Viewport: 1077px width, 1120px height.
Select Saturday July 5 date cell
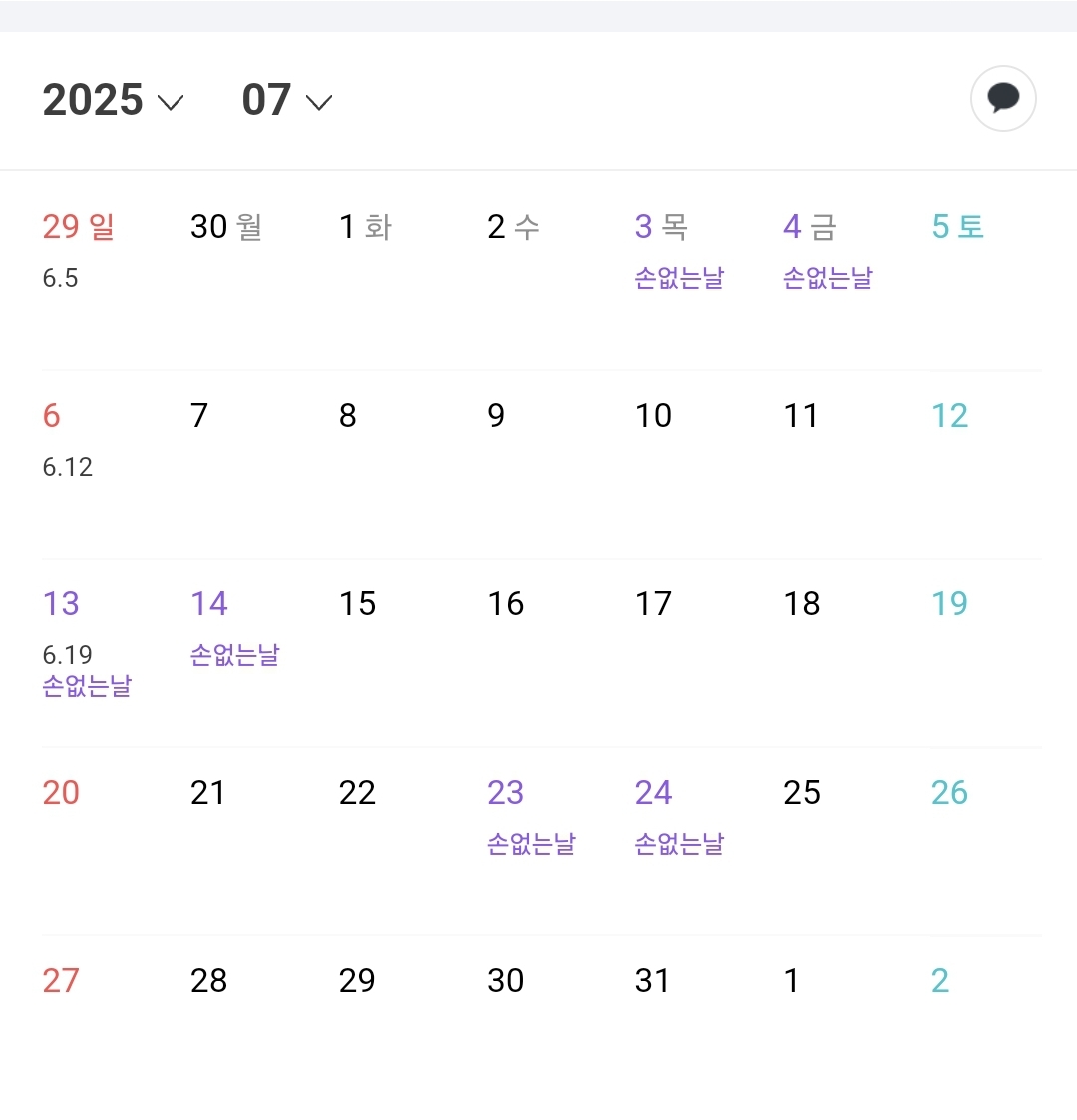click(x=940, y=226)
